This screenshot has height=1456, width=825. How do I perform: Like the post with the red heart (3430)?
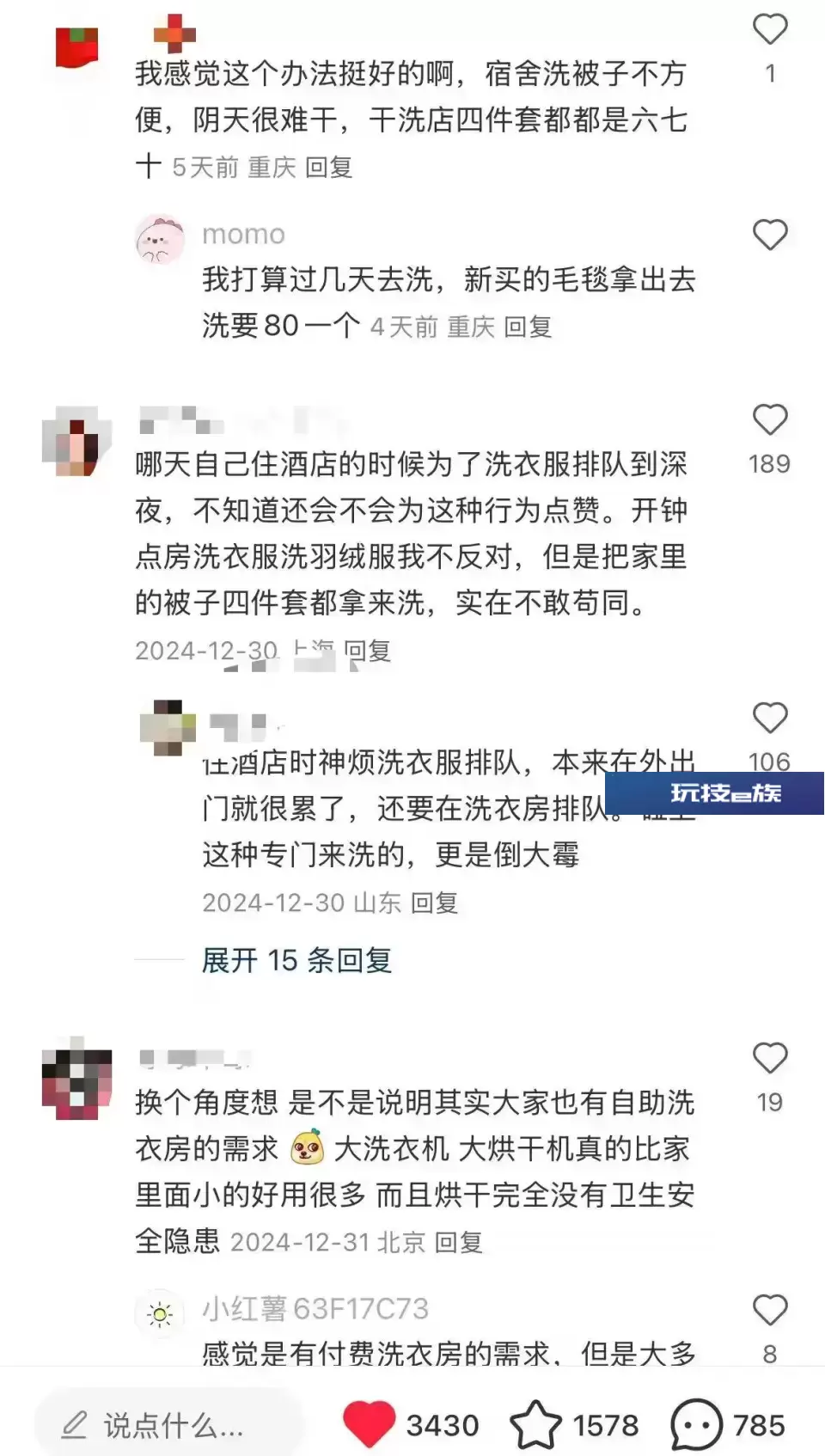370,1424
